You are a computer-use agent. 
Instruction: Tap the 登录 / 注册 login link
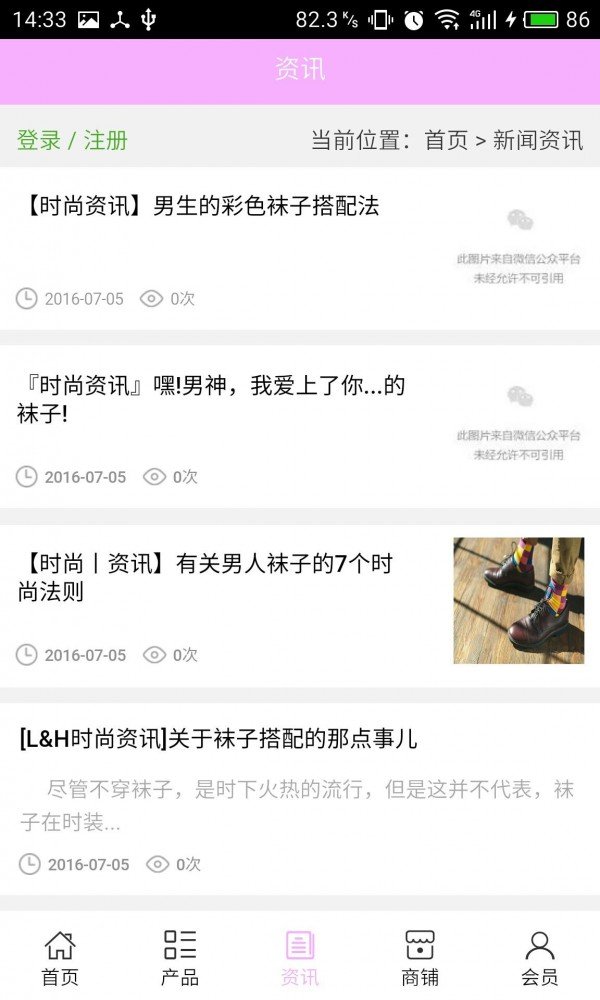[72, 140]
